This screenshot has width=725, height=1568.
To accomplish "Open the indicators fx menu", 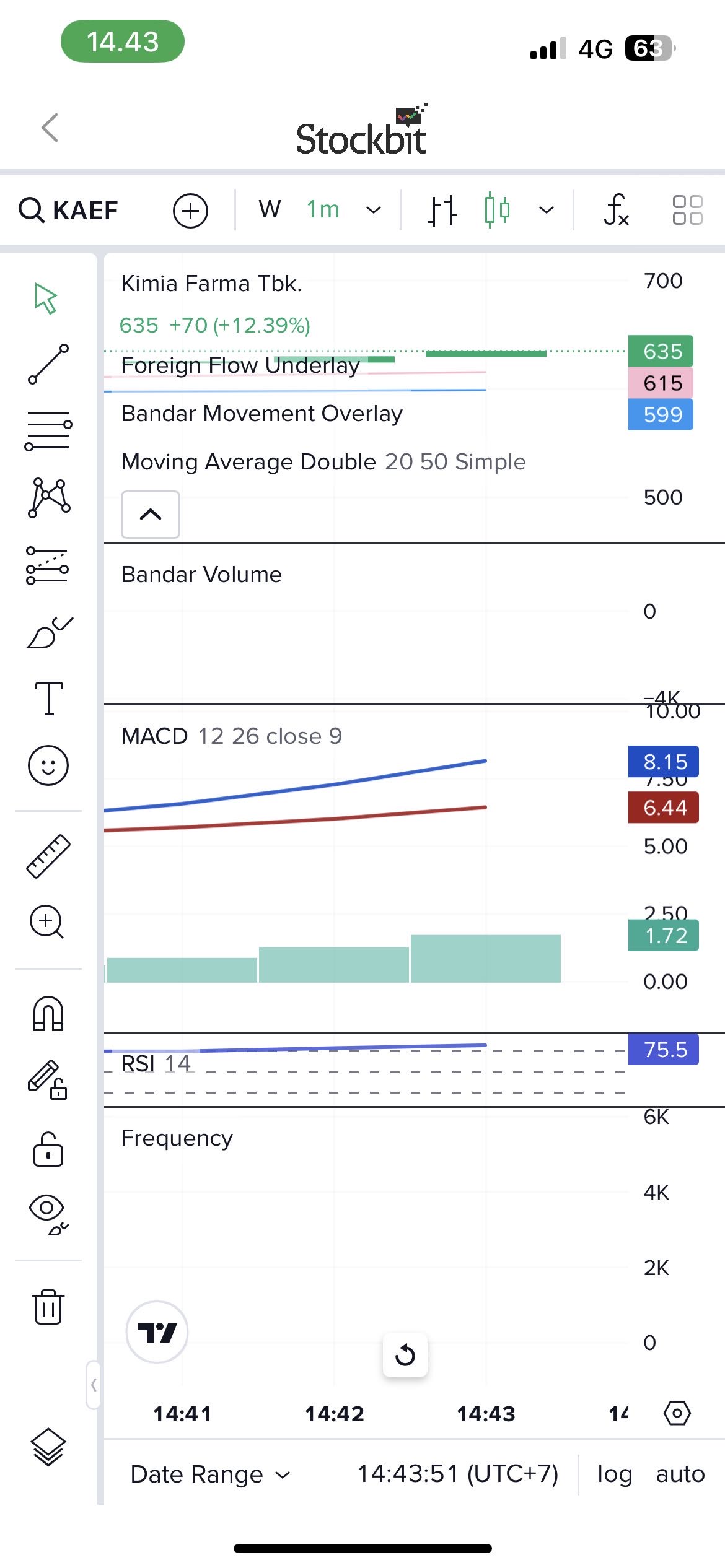I will [617, 210].
